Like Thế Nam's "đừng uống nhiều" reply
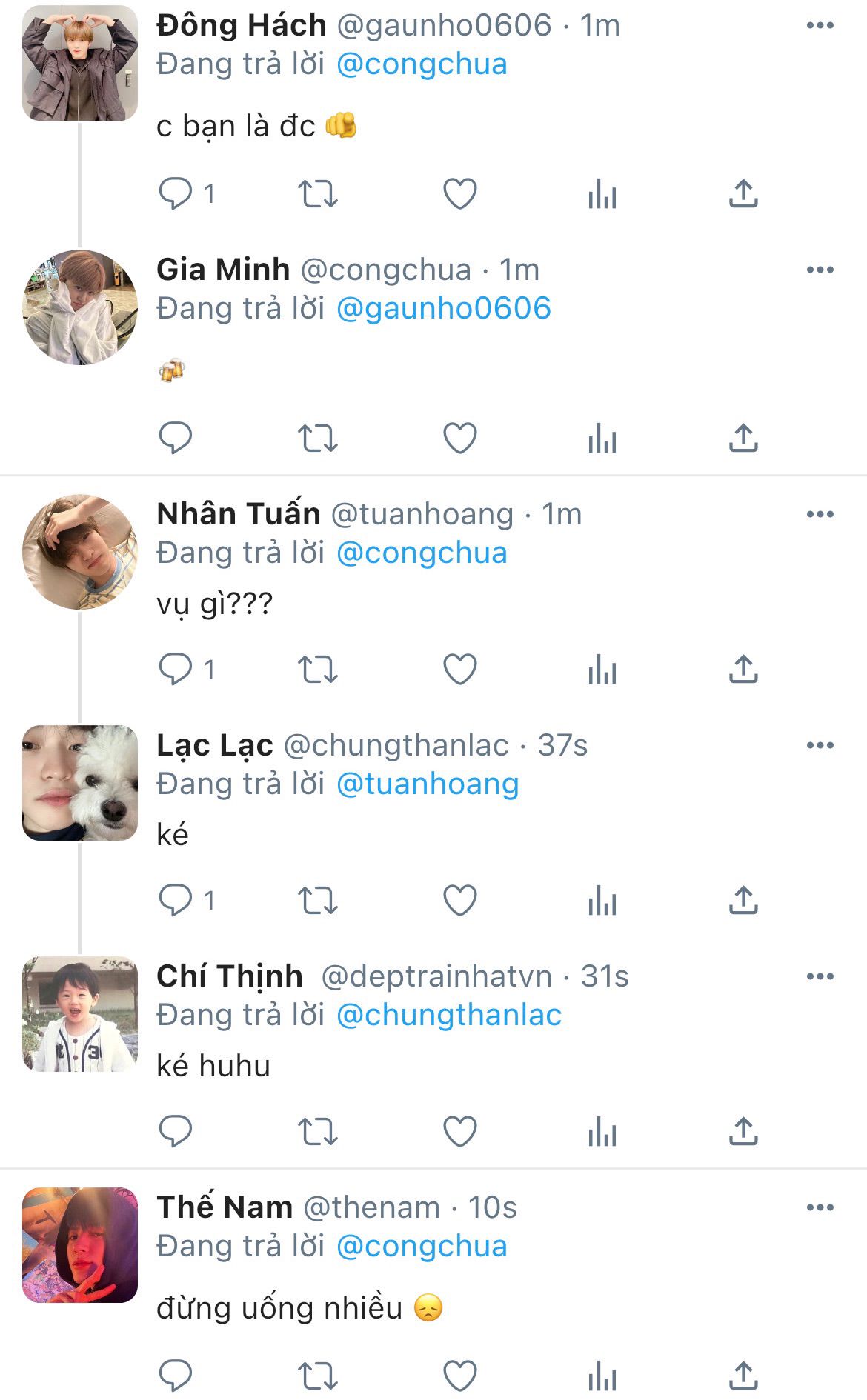This screenshot has height=1400, width=867. click(459, 1376)
